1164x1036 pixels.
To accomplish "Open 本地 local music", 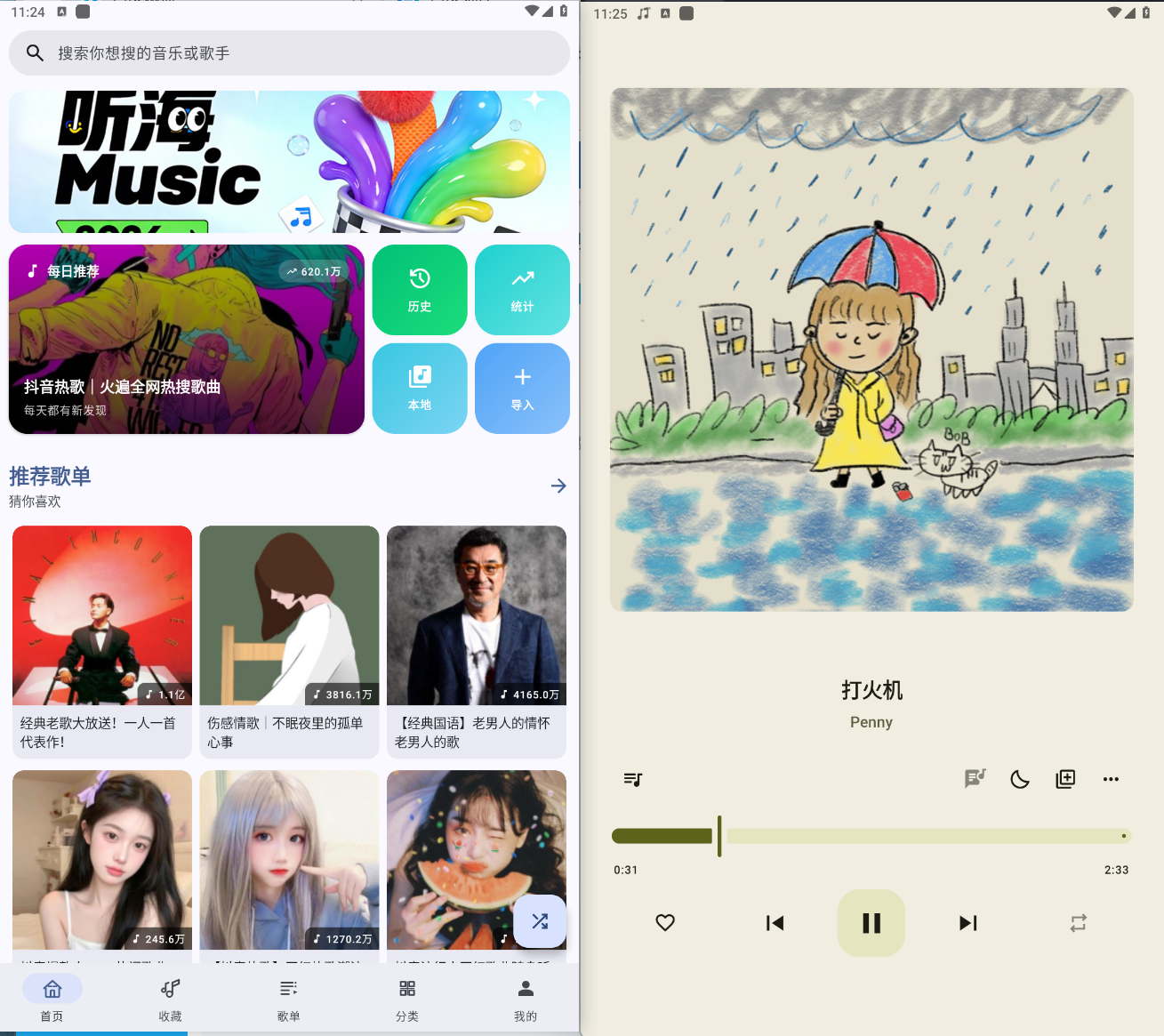I will tap(420, 388).
